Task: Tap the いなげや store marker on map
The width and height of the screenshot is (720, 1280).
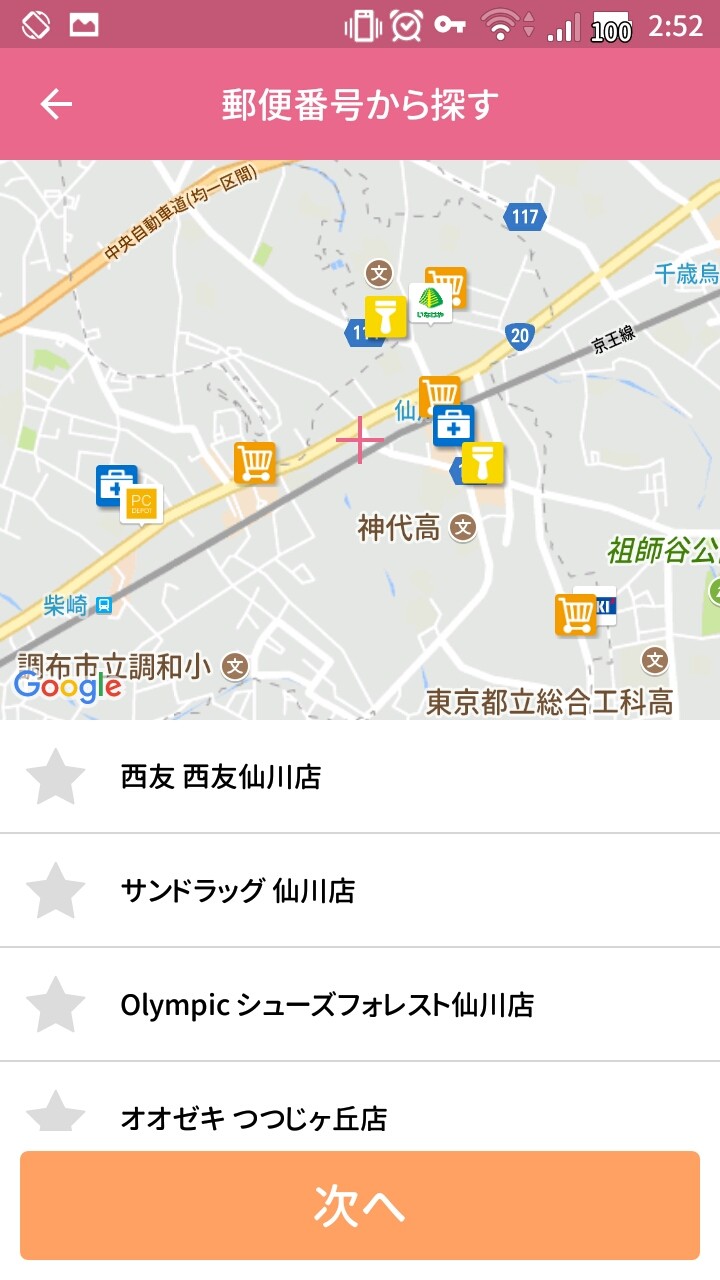Action: pos(430,302)
